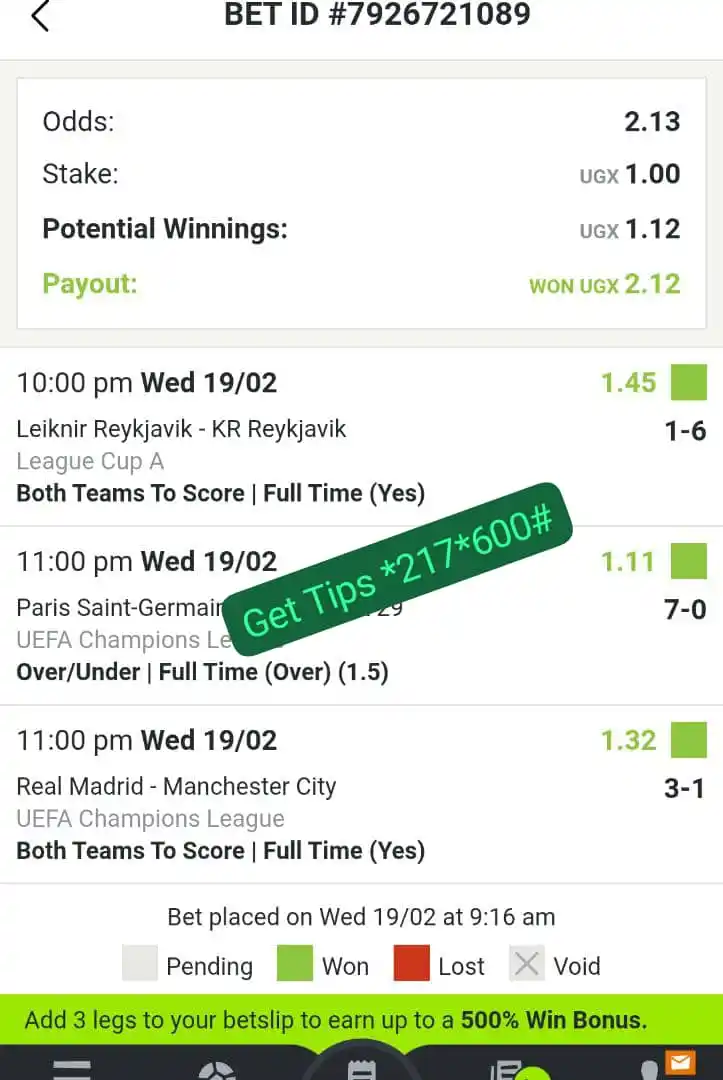723x1080 pixels.
Task: Open the hamburger menu in bottom bar
Action: (71, 1069)
